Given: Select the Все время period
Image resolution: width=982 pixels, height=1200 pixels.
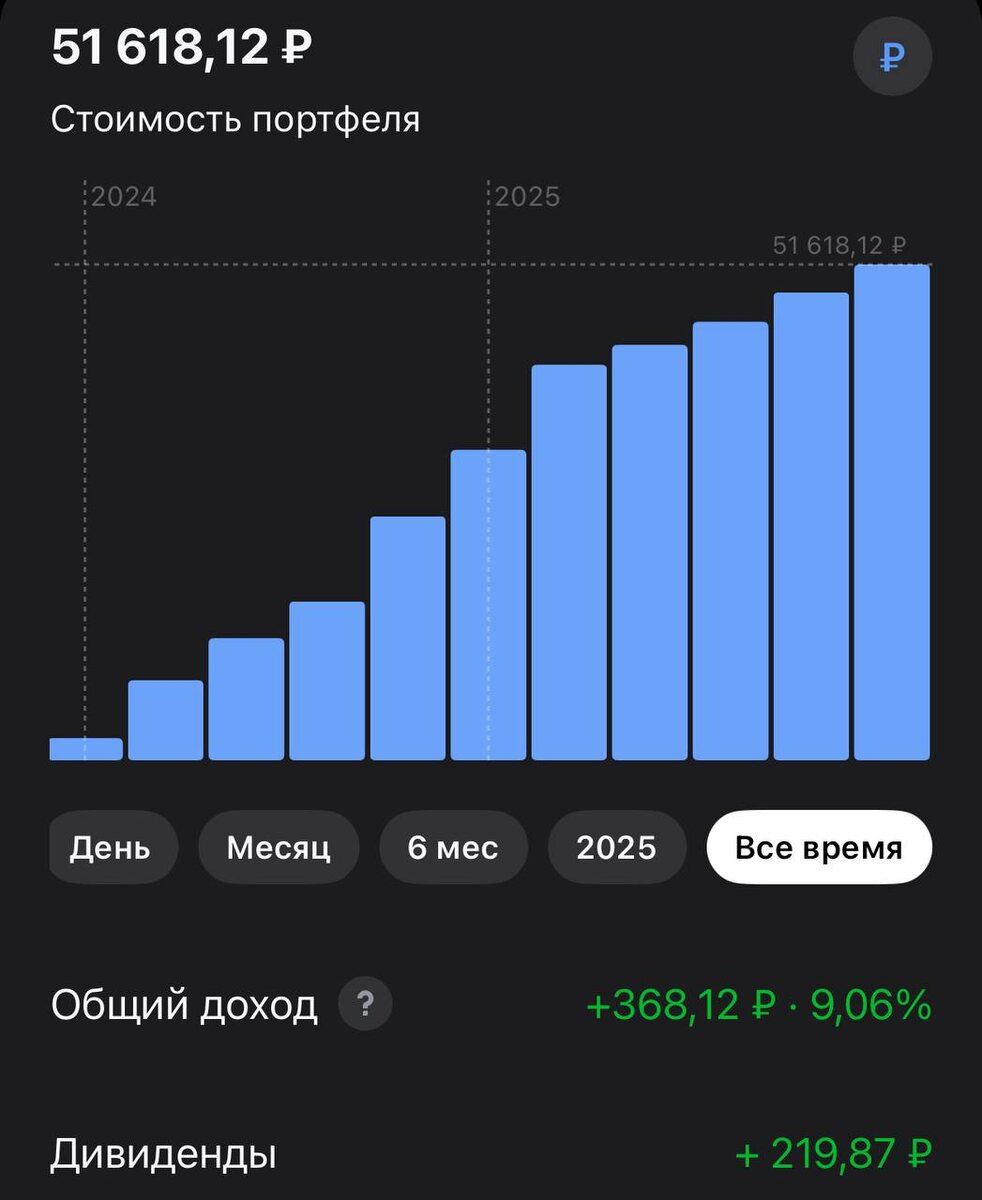Looking at the screenshot, I should click(818, 848).
